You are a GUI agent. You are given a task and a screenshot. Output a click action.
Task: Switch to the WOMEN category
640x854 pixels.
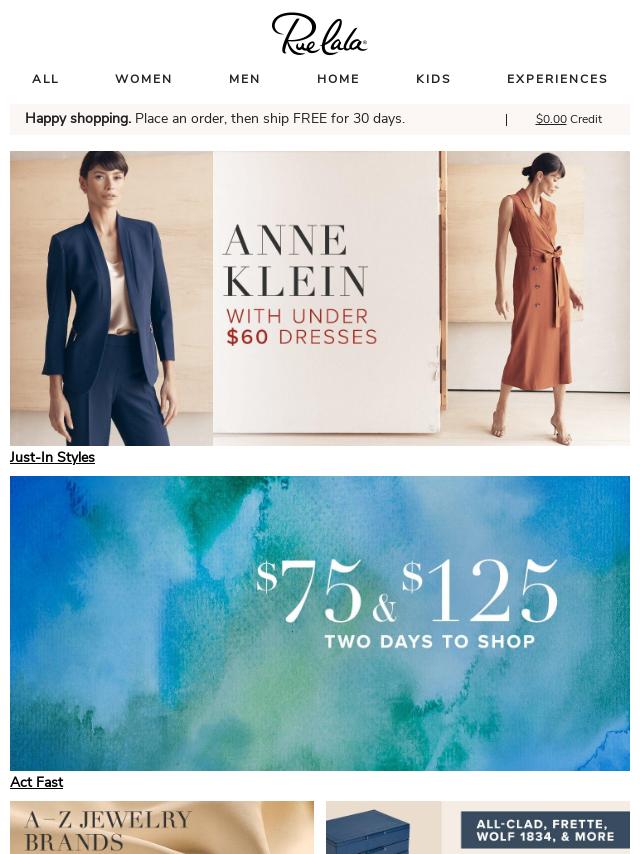click(x=143, y=79)
